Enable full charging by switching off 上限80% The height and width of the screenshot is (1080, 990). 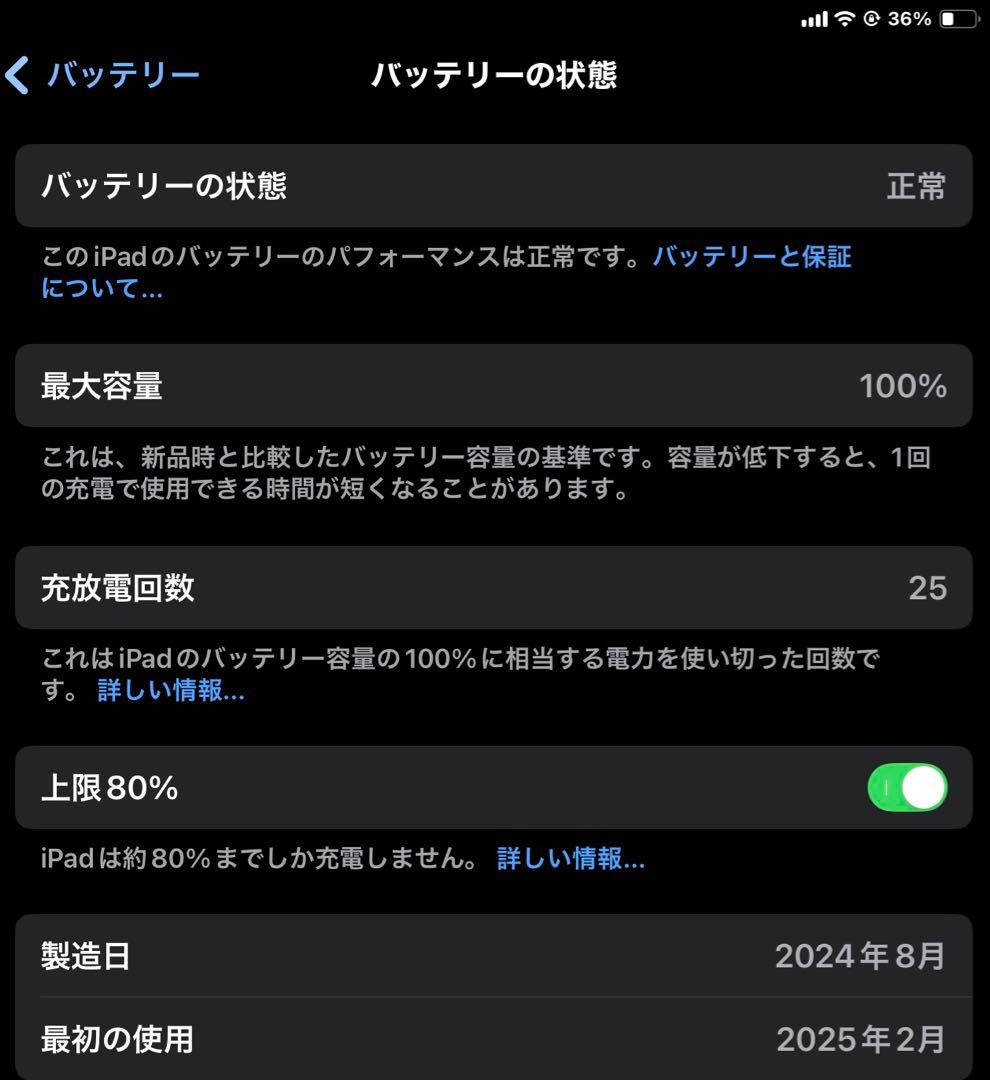click(907, 787)
